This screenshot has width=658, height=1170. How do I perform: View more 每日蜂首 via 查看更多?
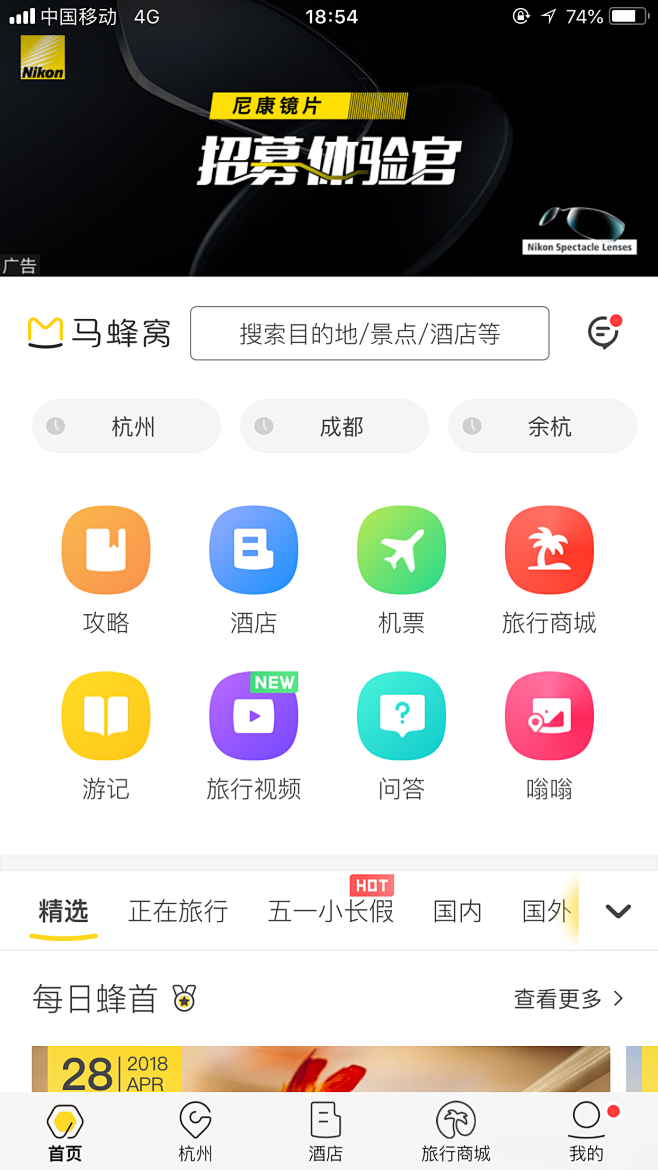[x=568, y=998]
